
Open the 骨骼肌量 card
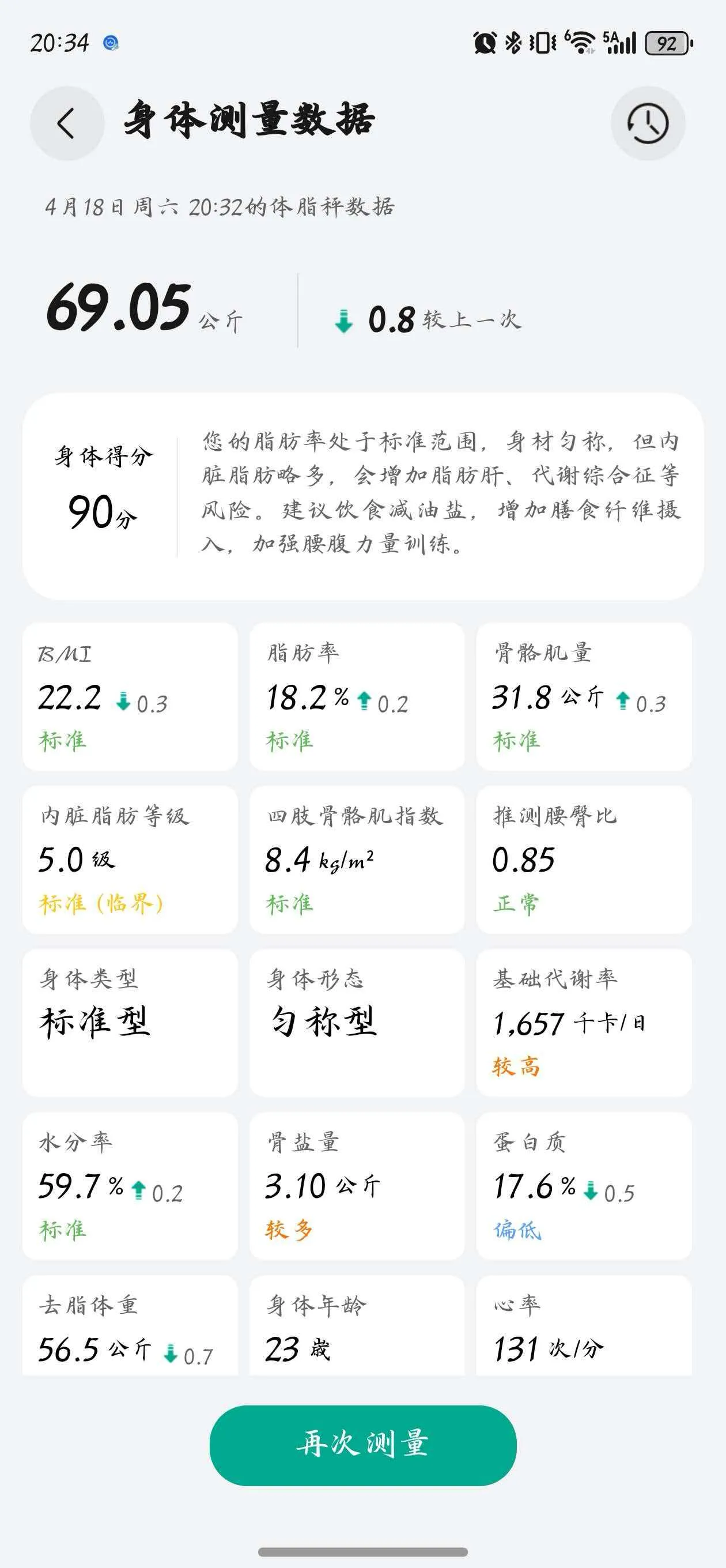[x=584, y=696]
